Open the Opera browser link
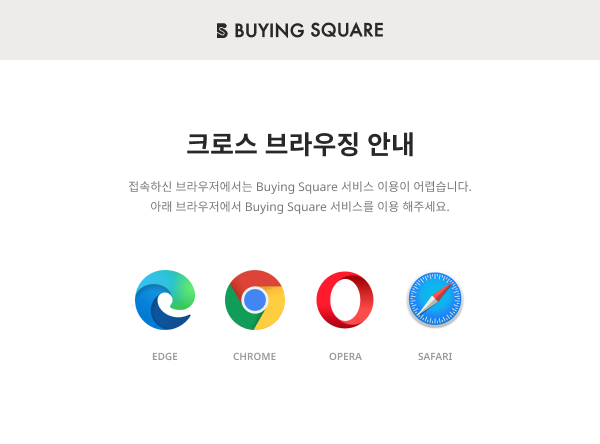Image resolution: width=600 pixels, height=444 pixels. [345, 300]
